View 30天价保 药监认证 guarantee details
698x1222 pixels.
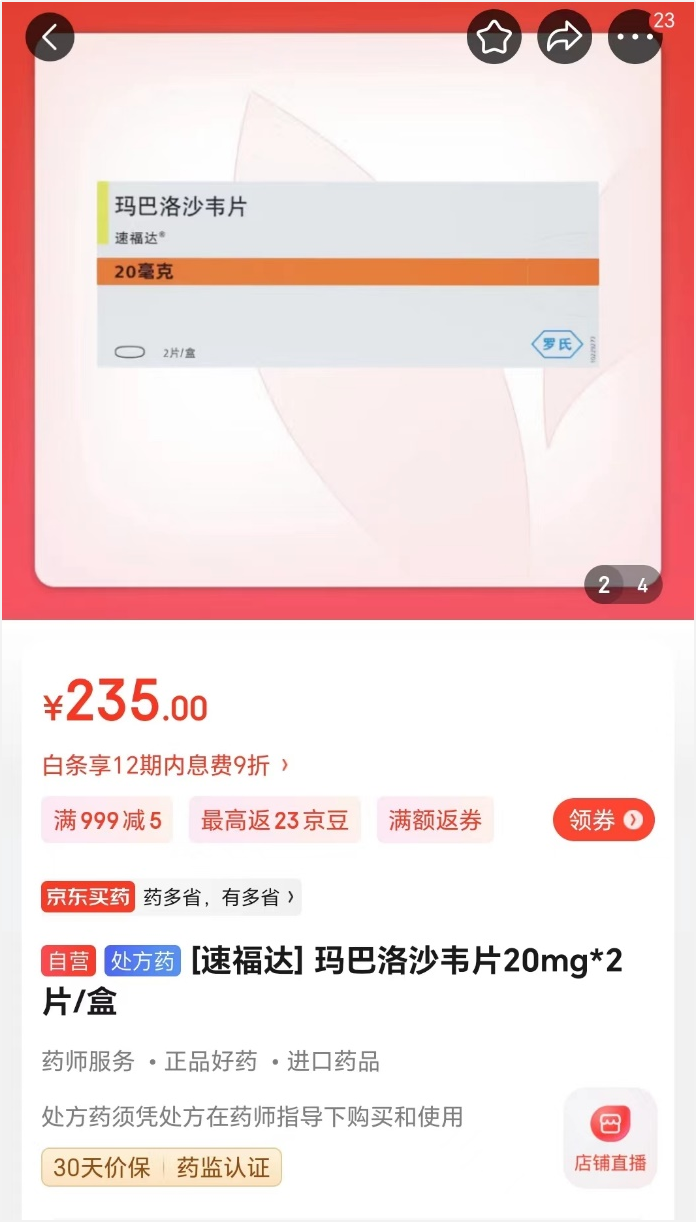[x=161, y=1168]
